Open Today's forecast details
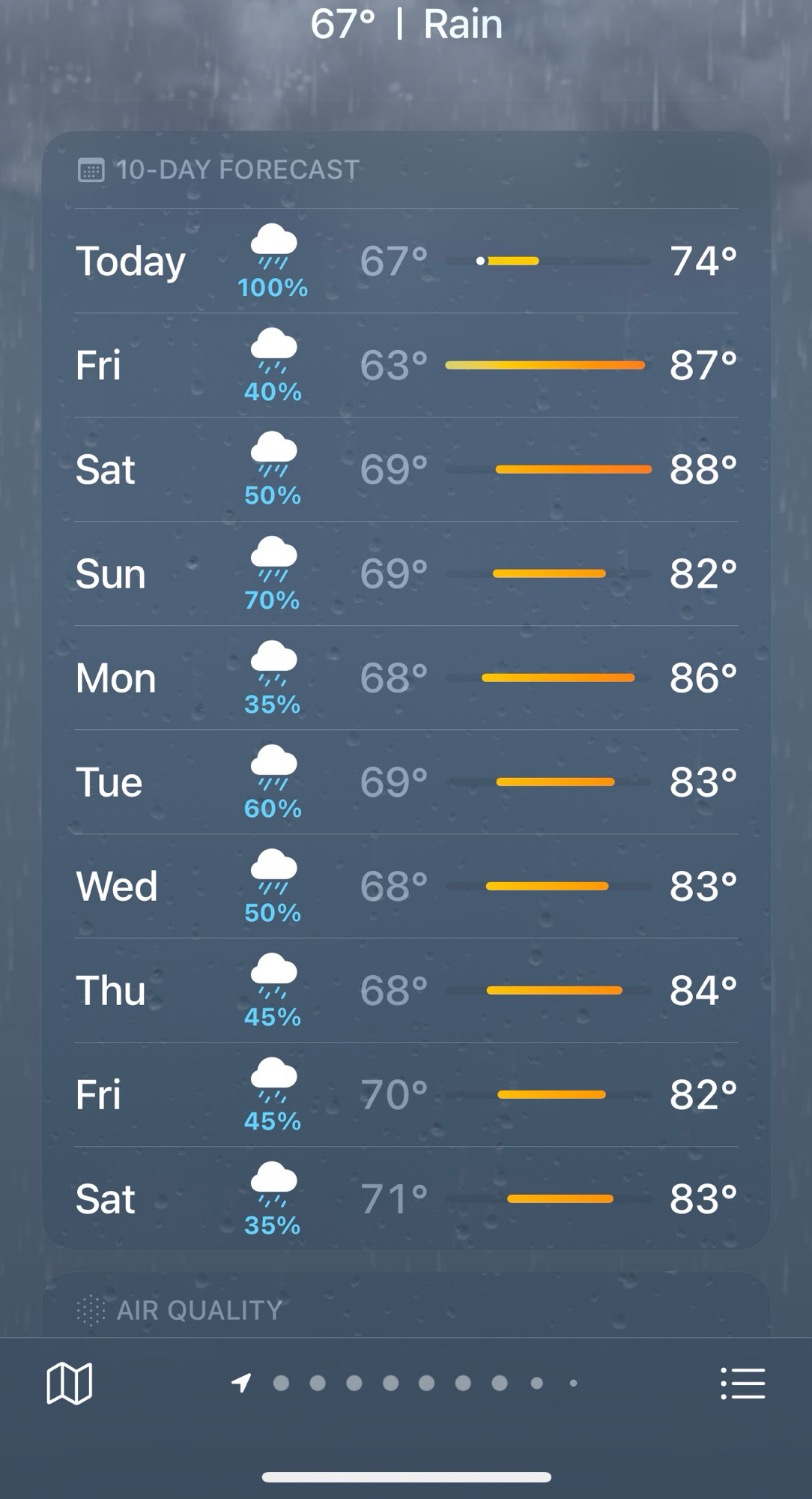The image size is (812, 1499). pyautogui.click(x=406, y=261)
